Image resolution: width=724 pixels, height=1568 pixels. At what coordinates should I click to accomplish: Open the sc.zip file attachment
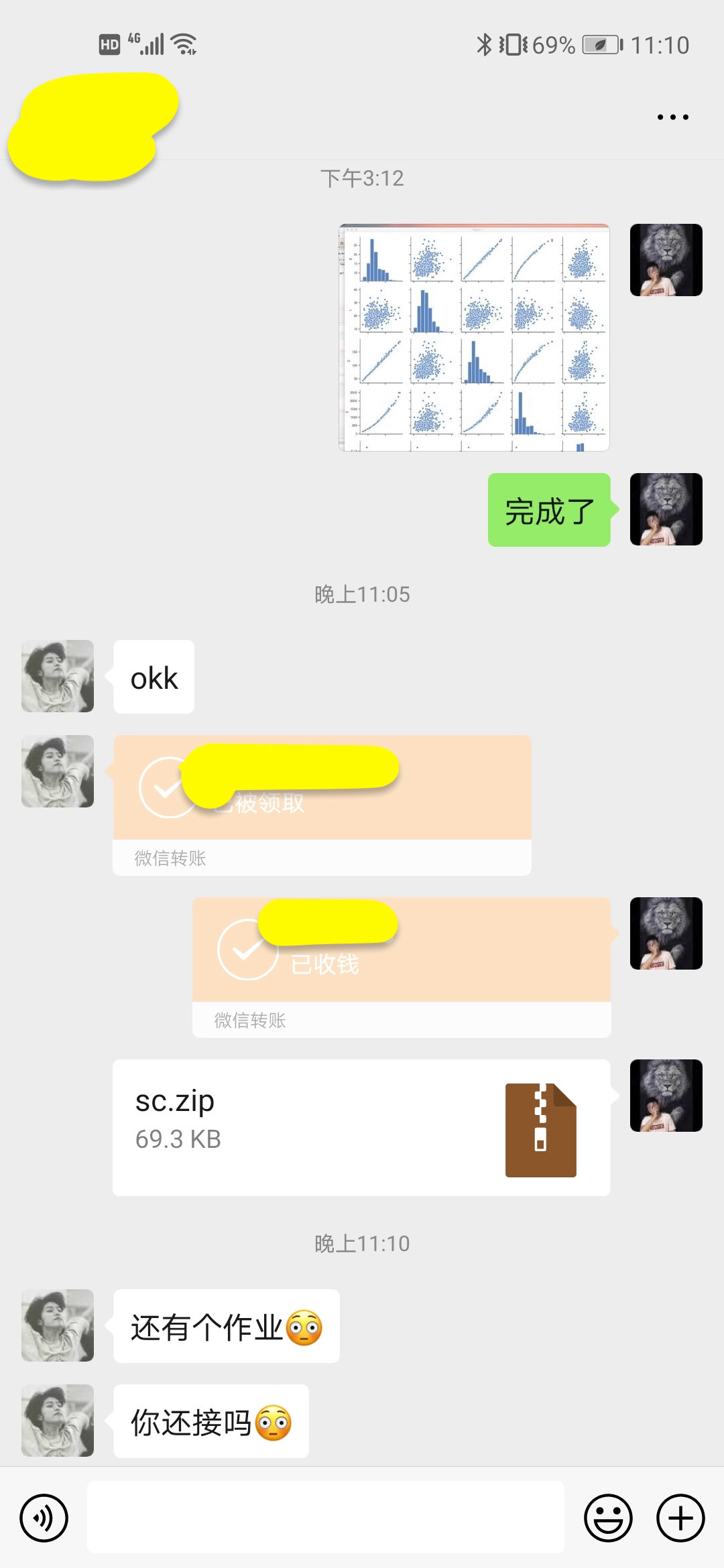click(361, 1127)
